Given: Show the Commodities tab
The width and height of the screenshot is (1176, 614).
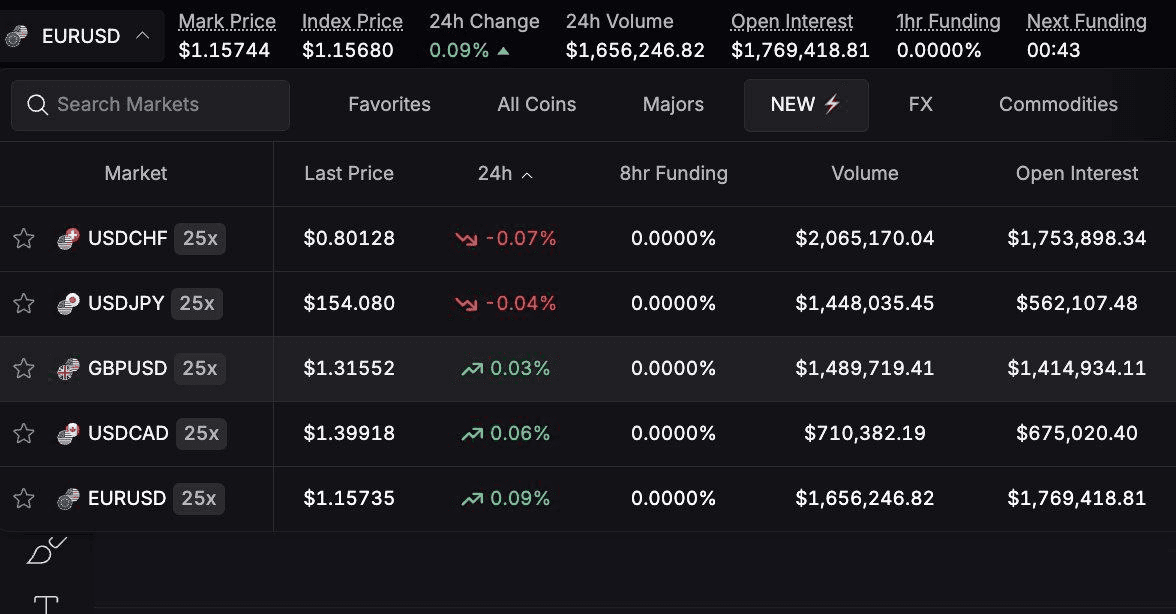Looking at the screenshot, I should tap(1058, 105).
